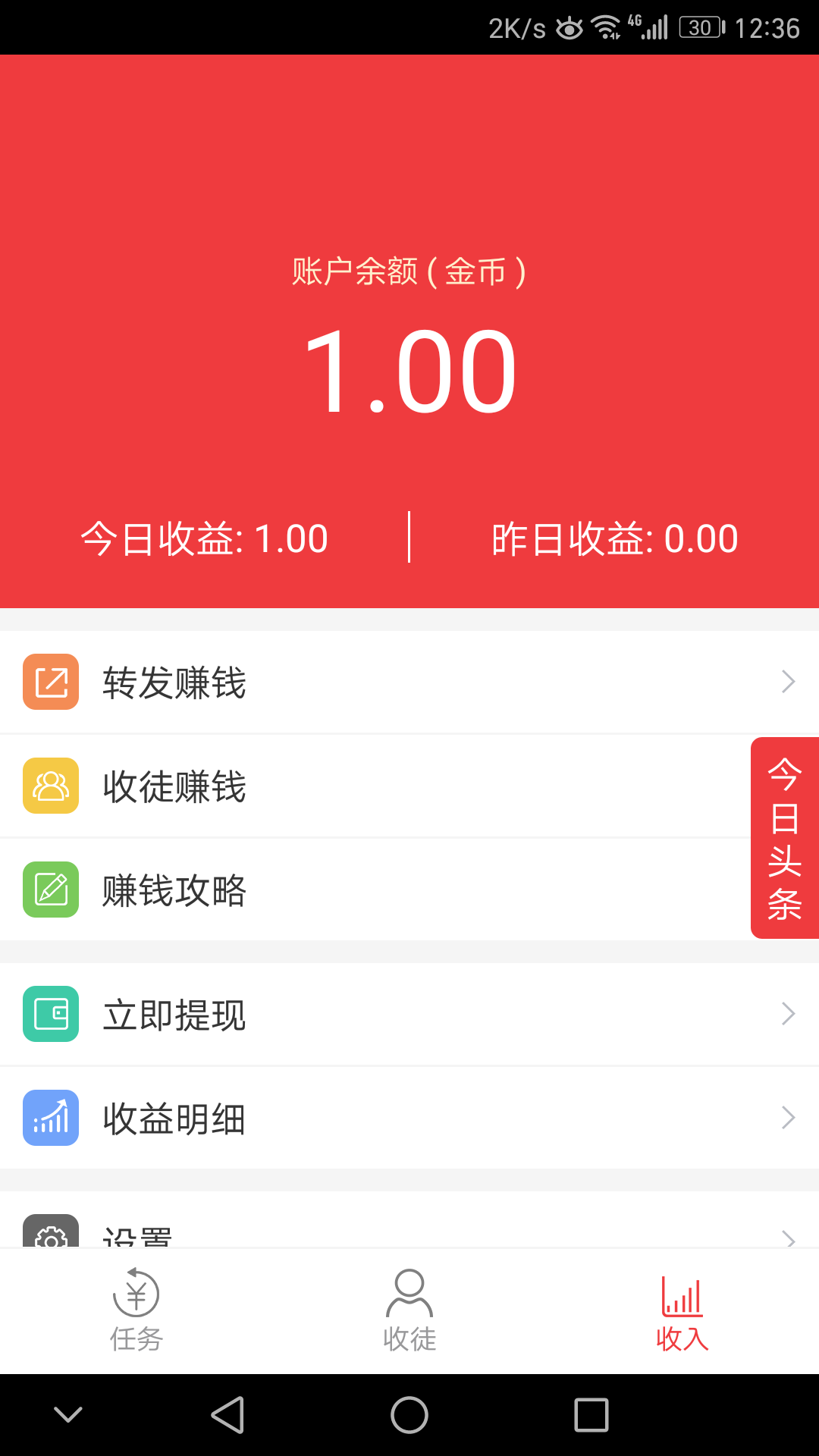Expand the 立即提现 row chevron
Image resolution: width=819 pixels, height=1456 pixels.
pos(787,1014)
